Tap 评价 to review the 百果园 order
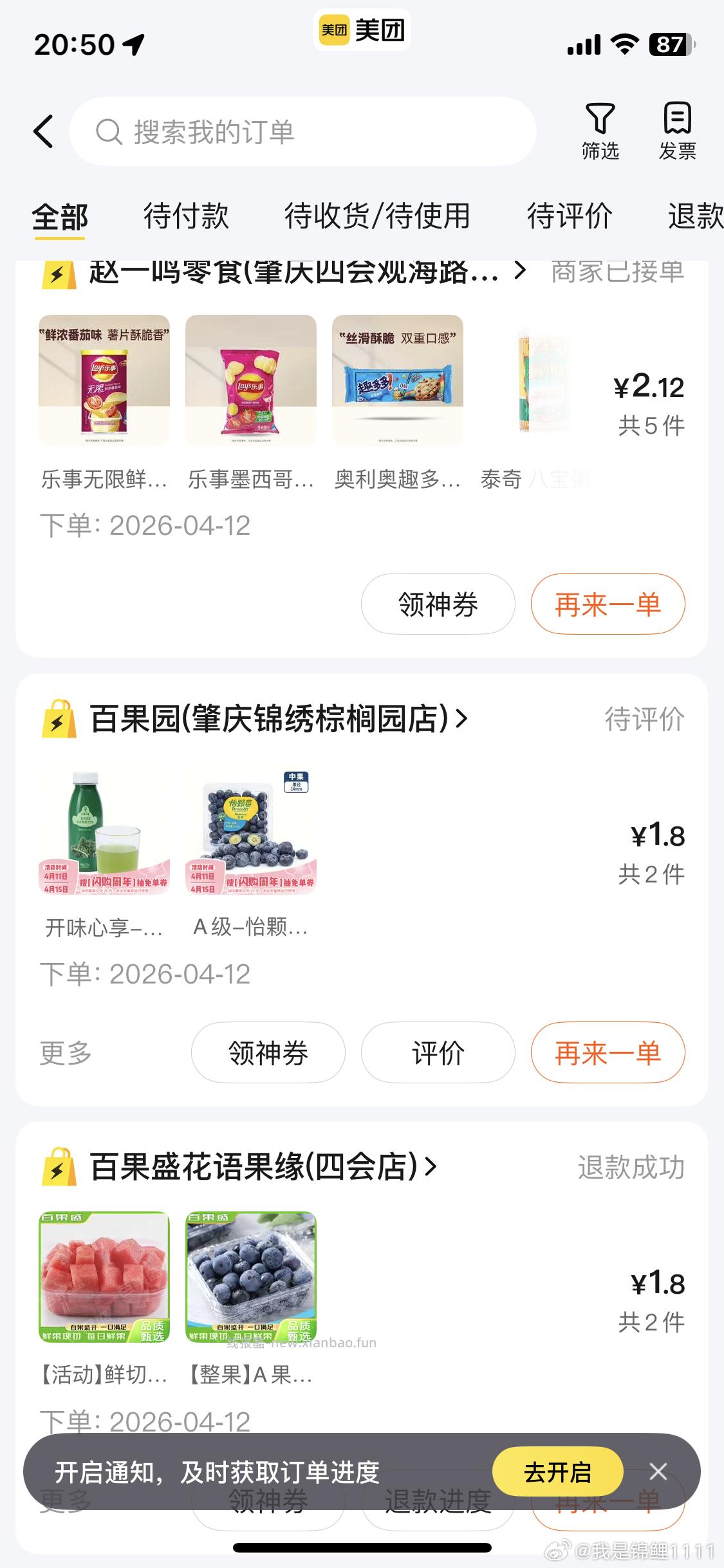 [x=437, y=1053]
